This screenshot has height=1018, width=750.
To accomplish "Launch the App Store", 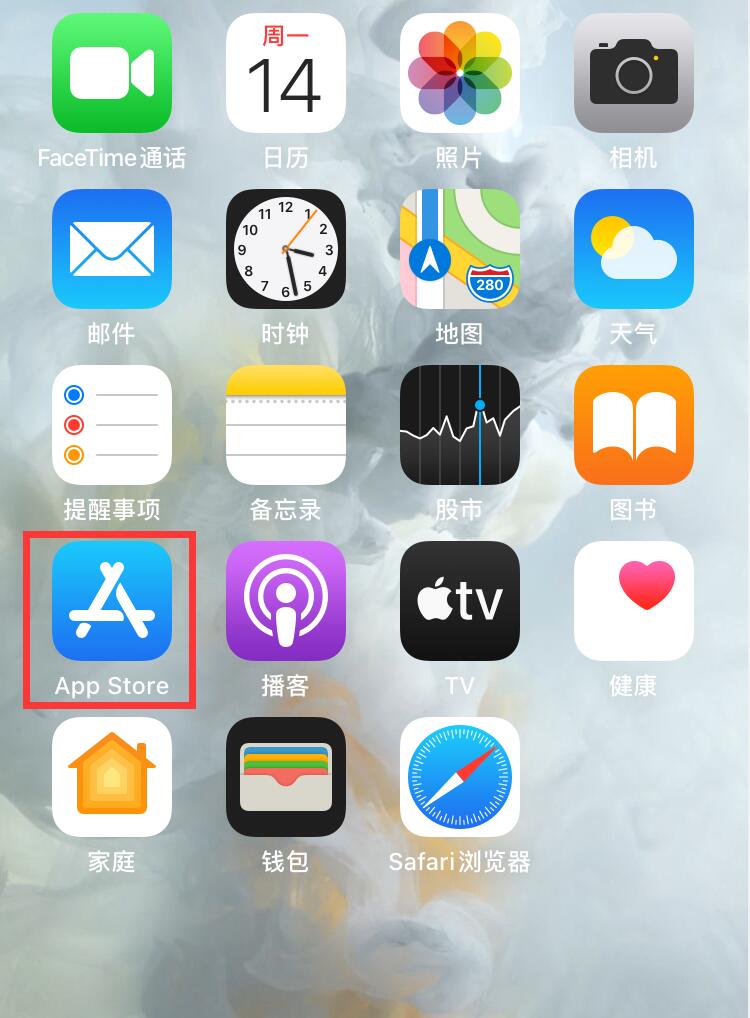I will pyautogui.click(x=111, y=601).
